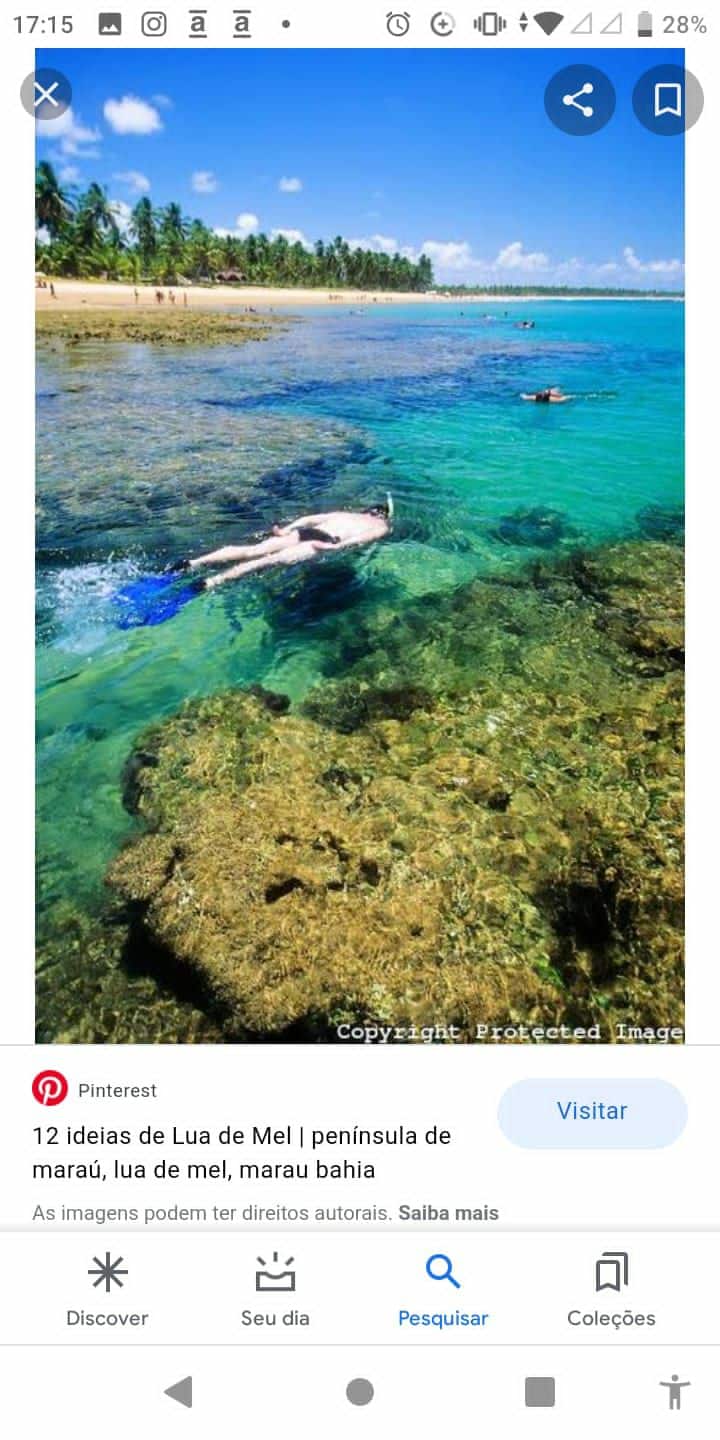Viewport: 720px width, 1440px height.
Task: Select the Pesquisar tab
Action: (443, 1289)
